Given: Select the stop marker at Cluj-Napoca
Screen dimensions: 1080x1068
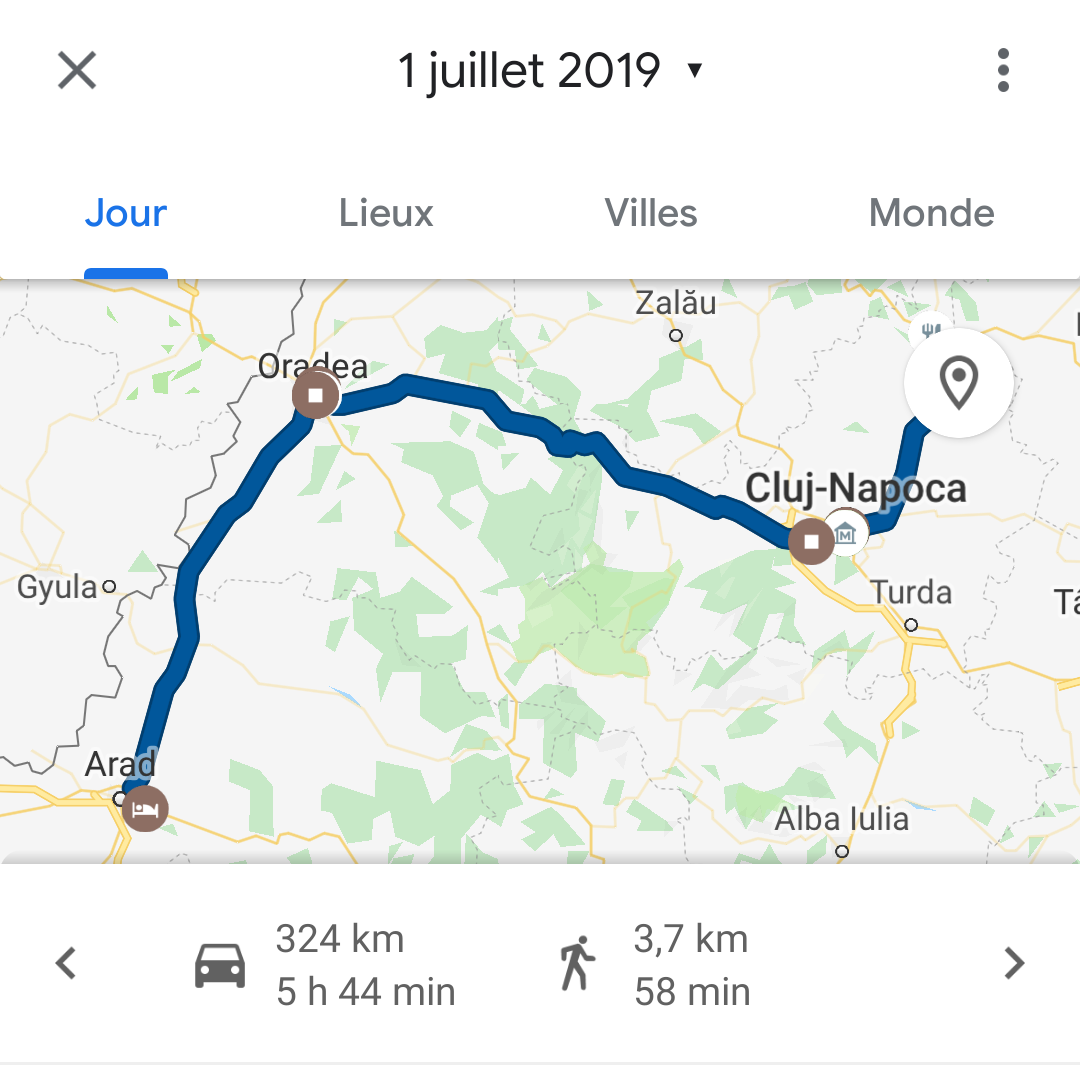Looking at the screenshot, I should click(811, 542).
